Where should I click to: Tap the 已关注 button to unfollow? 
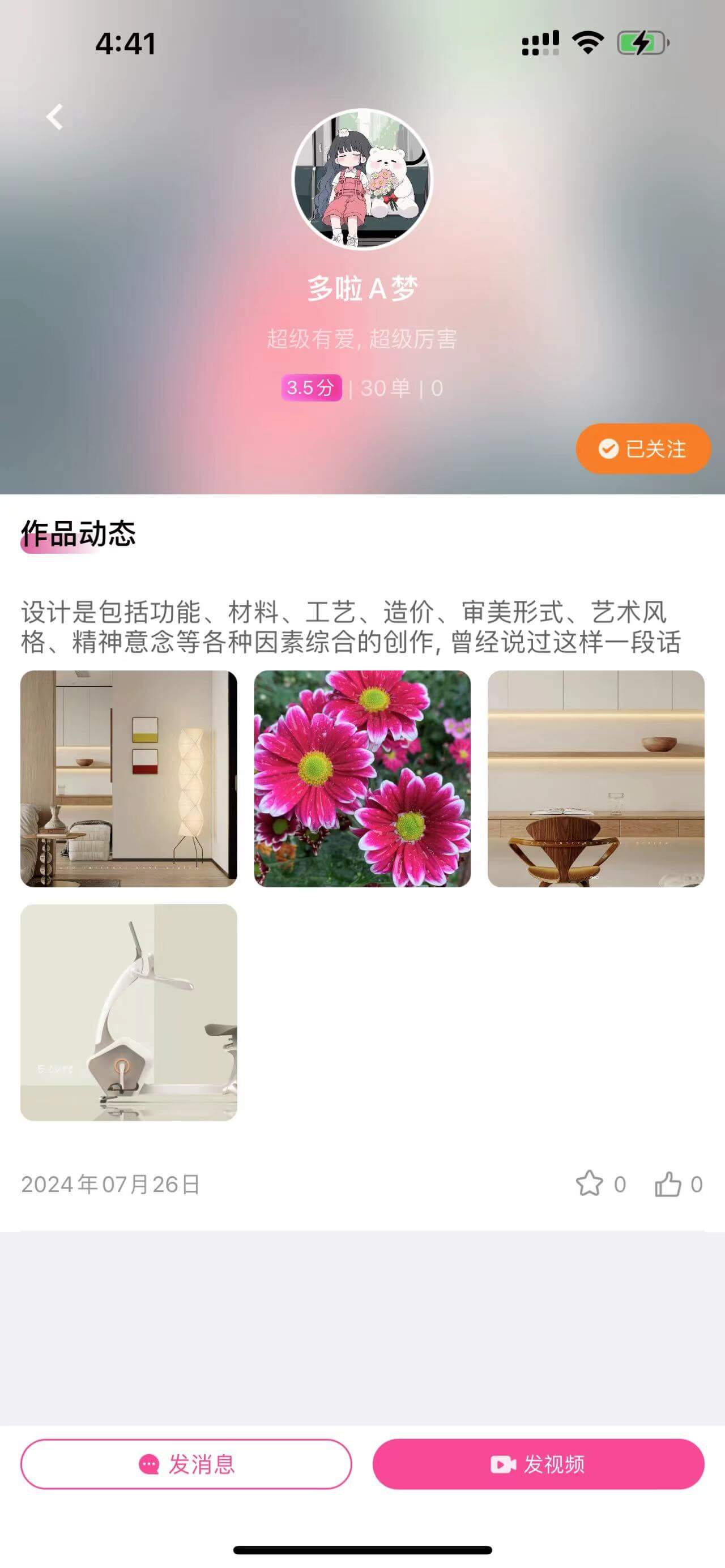click(x=643, y=448)
